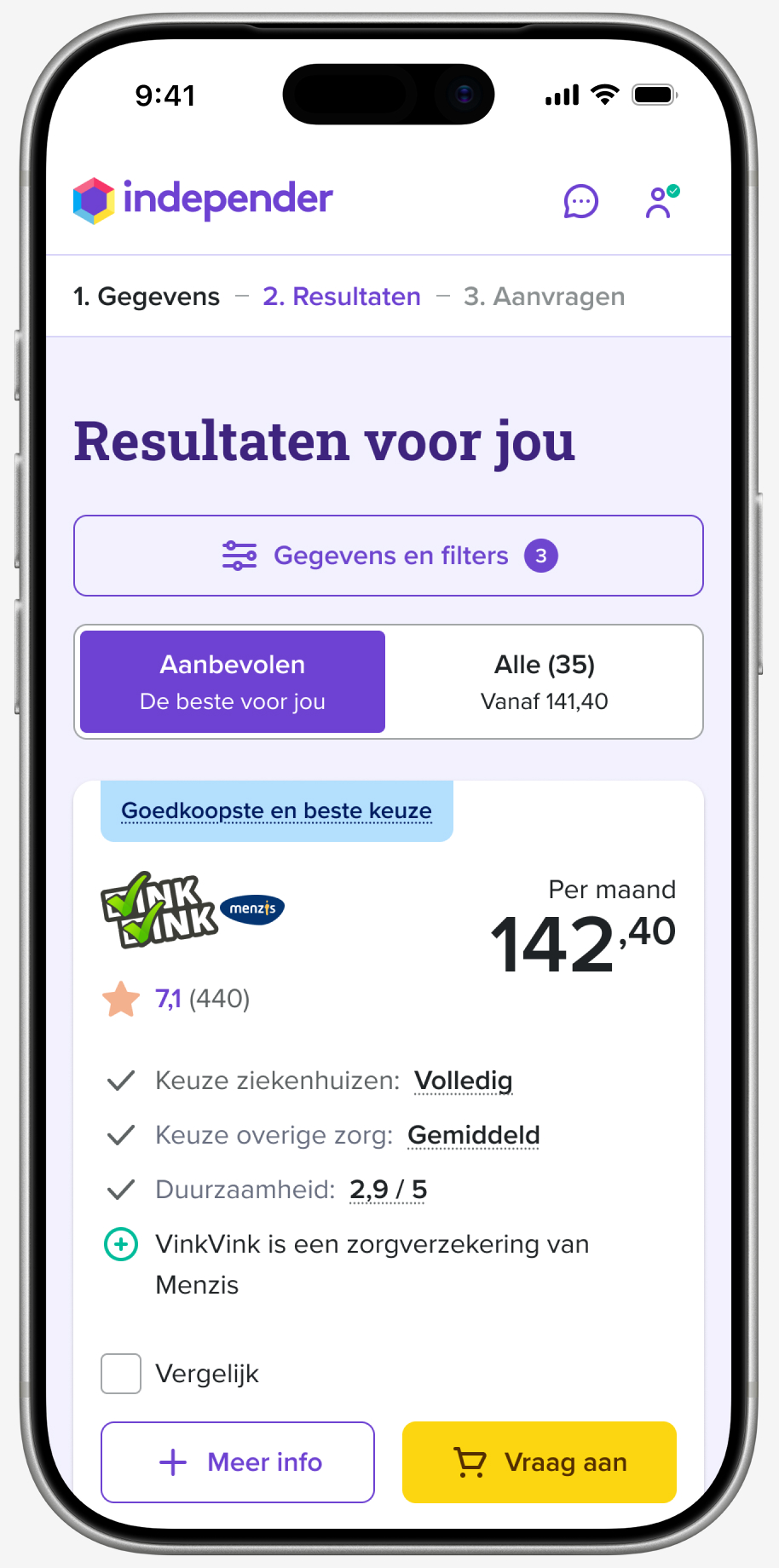Tap the Volledig hospital choice link

click(463, 1081)
